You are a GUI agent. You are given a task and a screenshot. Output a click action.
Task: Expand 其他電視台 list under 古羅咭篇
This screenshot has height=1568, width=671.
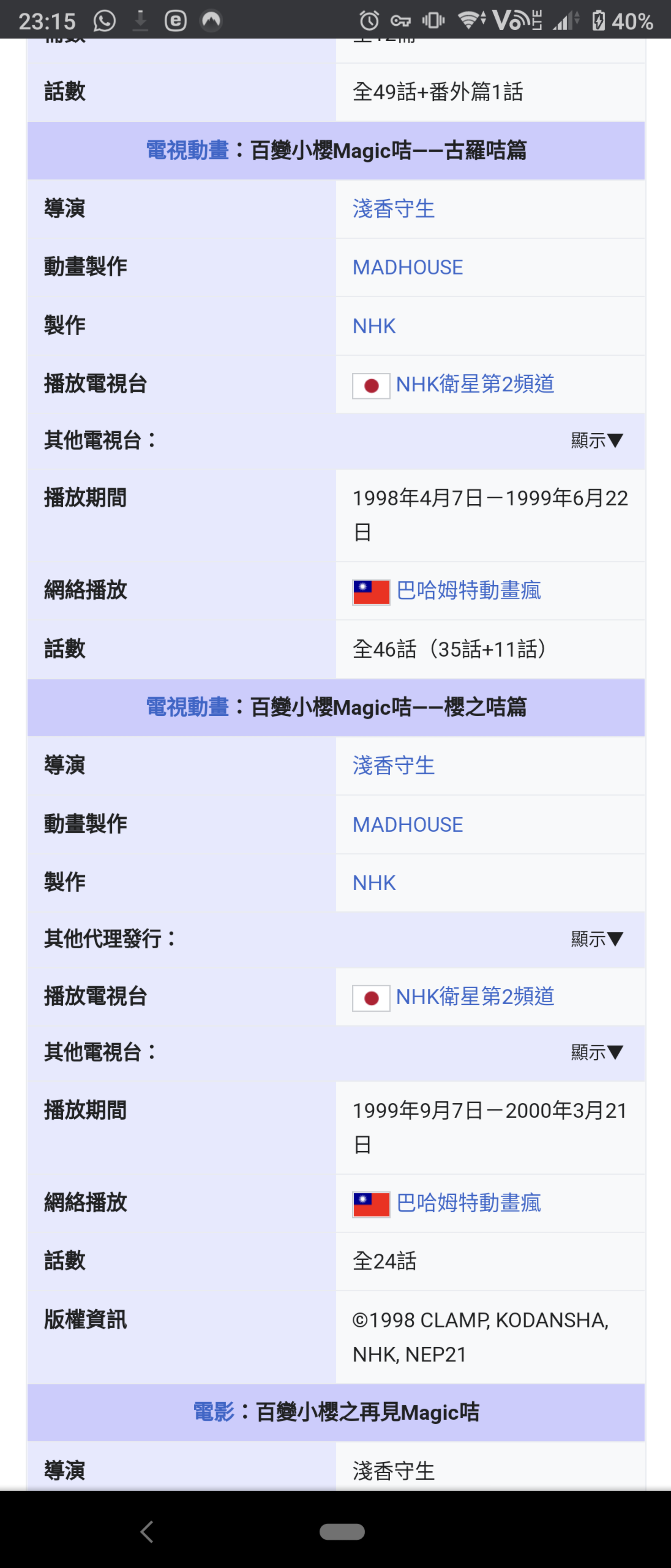click(596, 440)
